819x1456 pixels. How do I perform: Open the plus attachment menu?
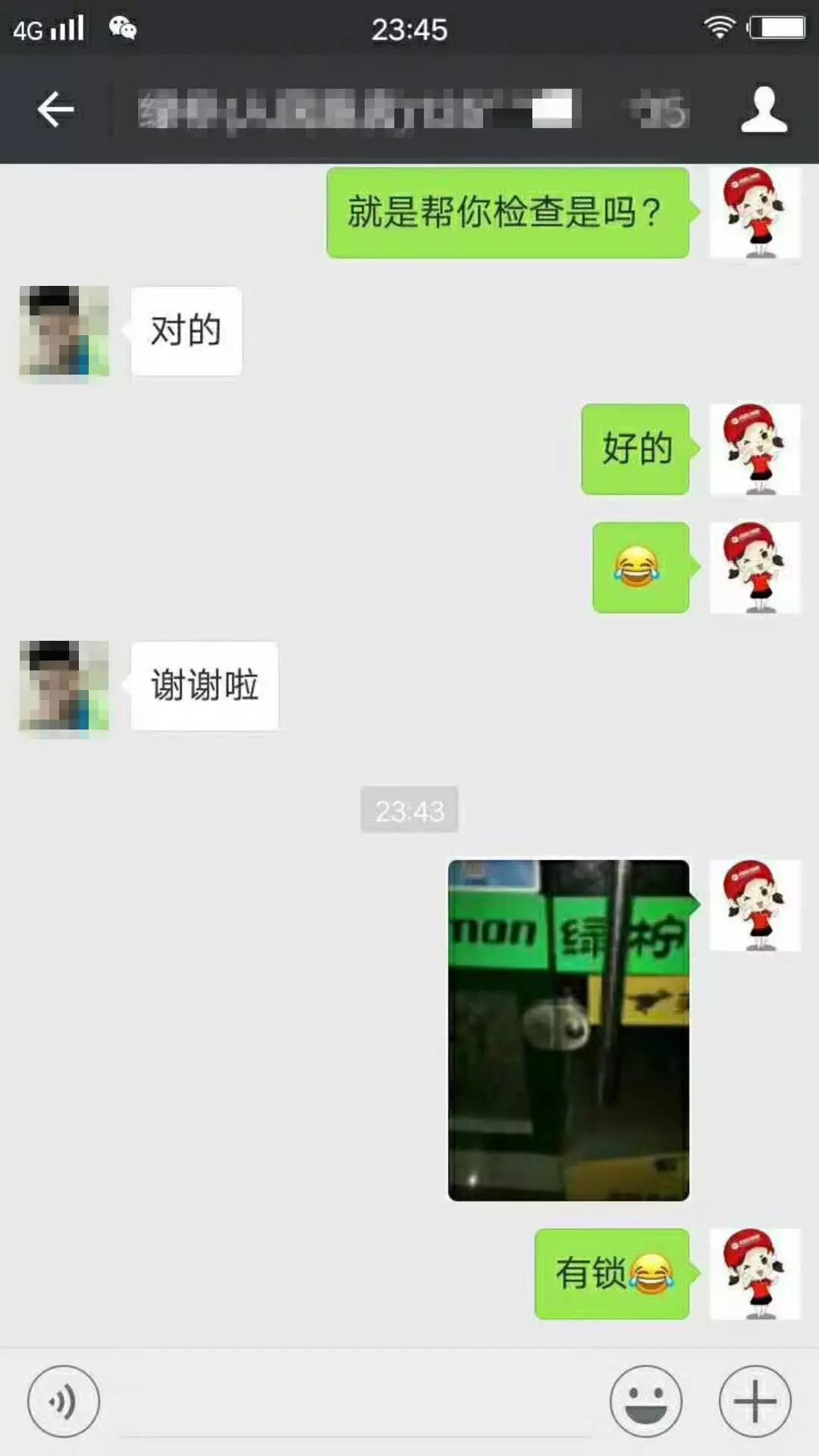coord(755,1401)
